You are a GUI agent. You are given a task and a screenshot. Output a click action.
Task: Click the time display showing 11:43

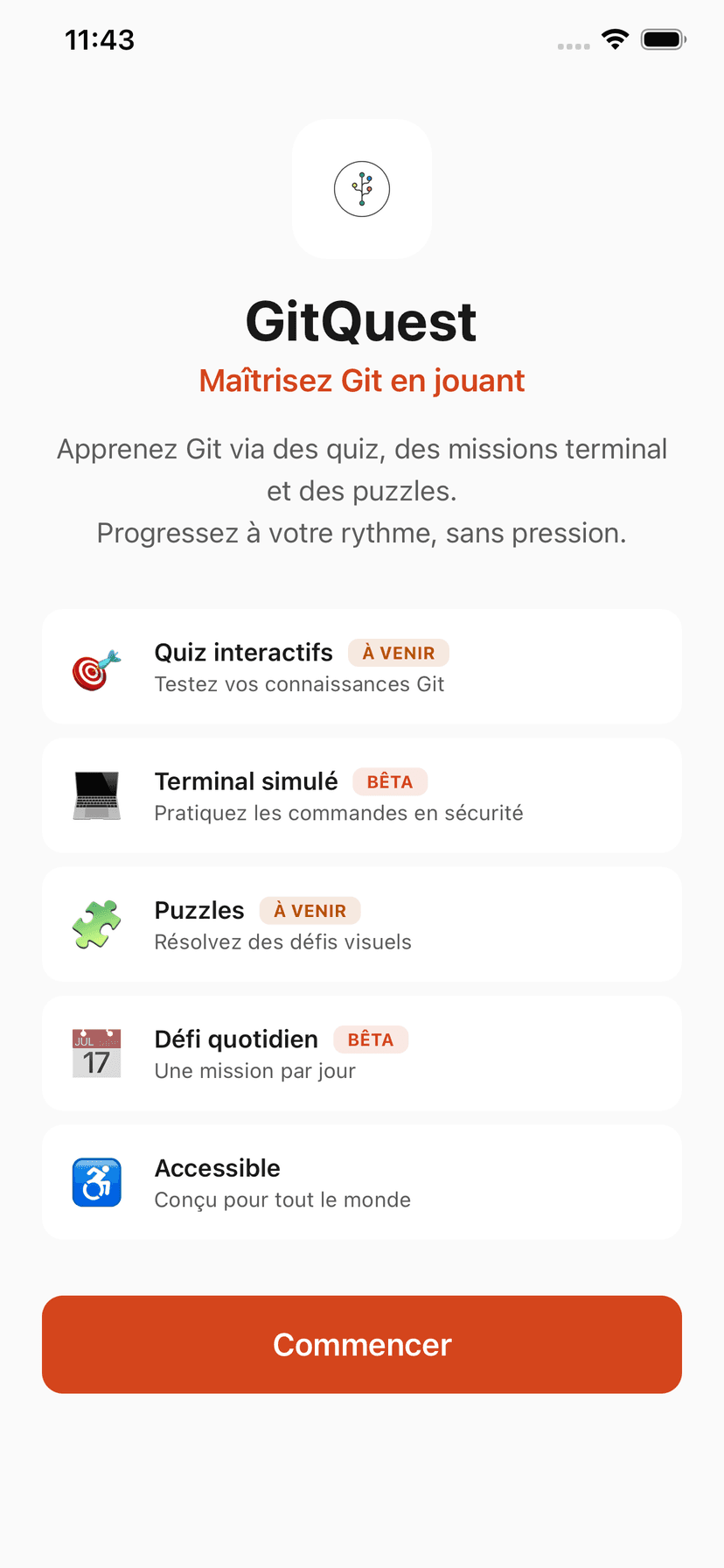click(x=100, y=38)
